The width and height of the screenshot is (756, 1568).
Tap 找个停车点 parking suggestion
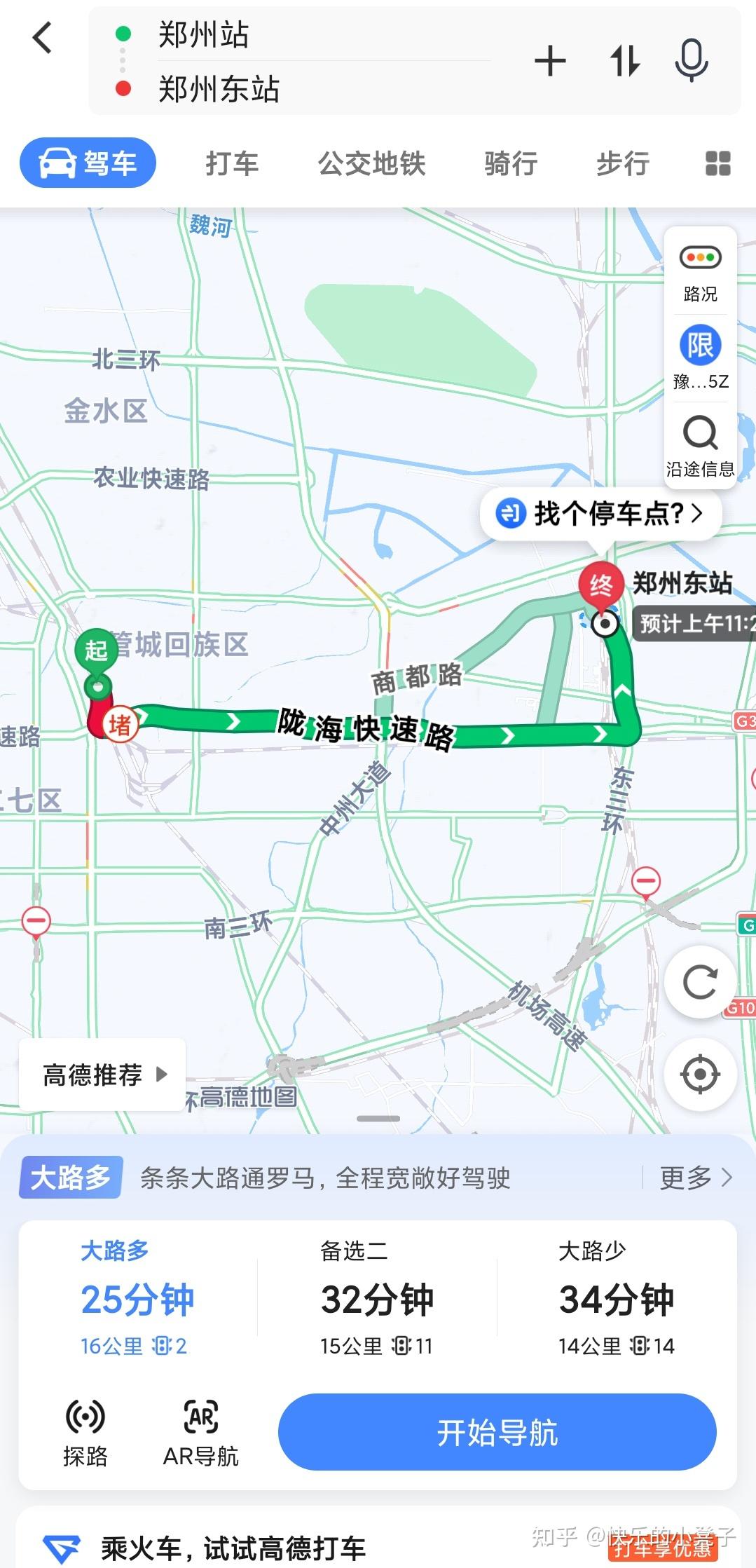pos(600,514)
